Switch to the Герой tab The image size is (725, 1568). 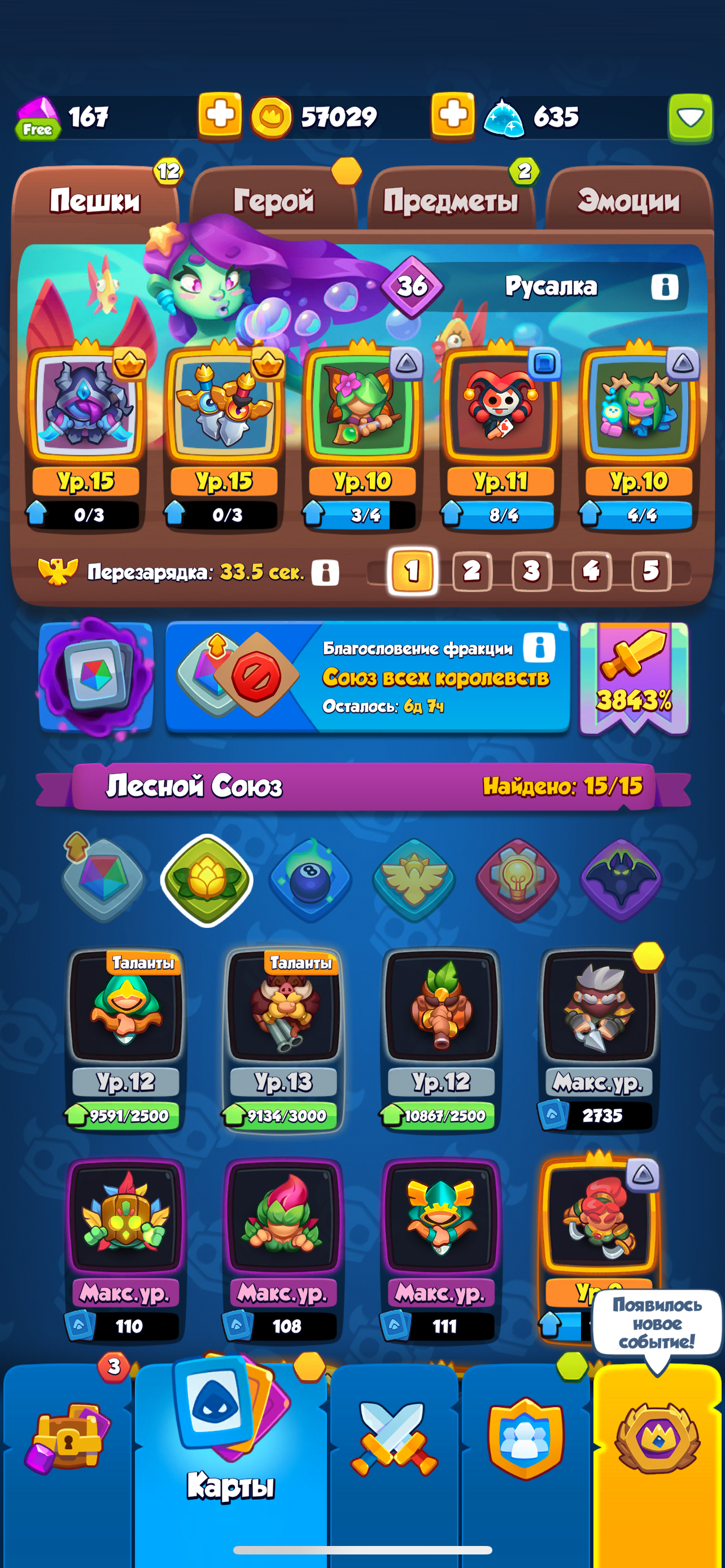pyautogui.click(x=273, y=200)
